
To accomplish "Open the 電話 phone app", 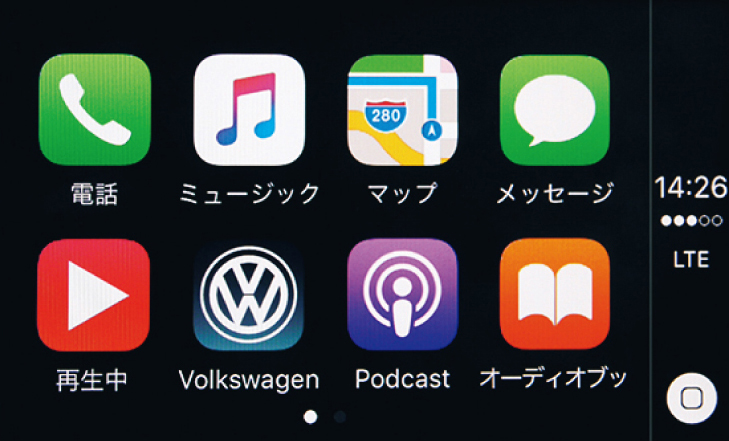I will pos(94,110).
